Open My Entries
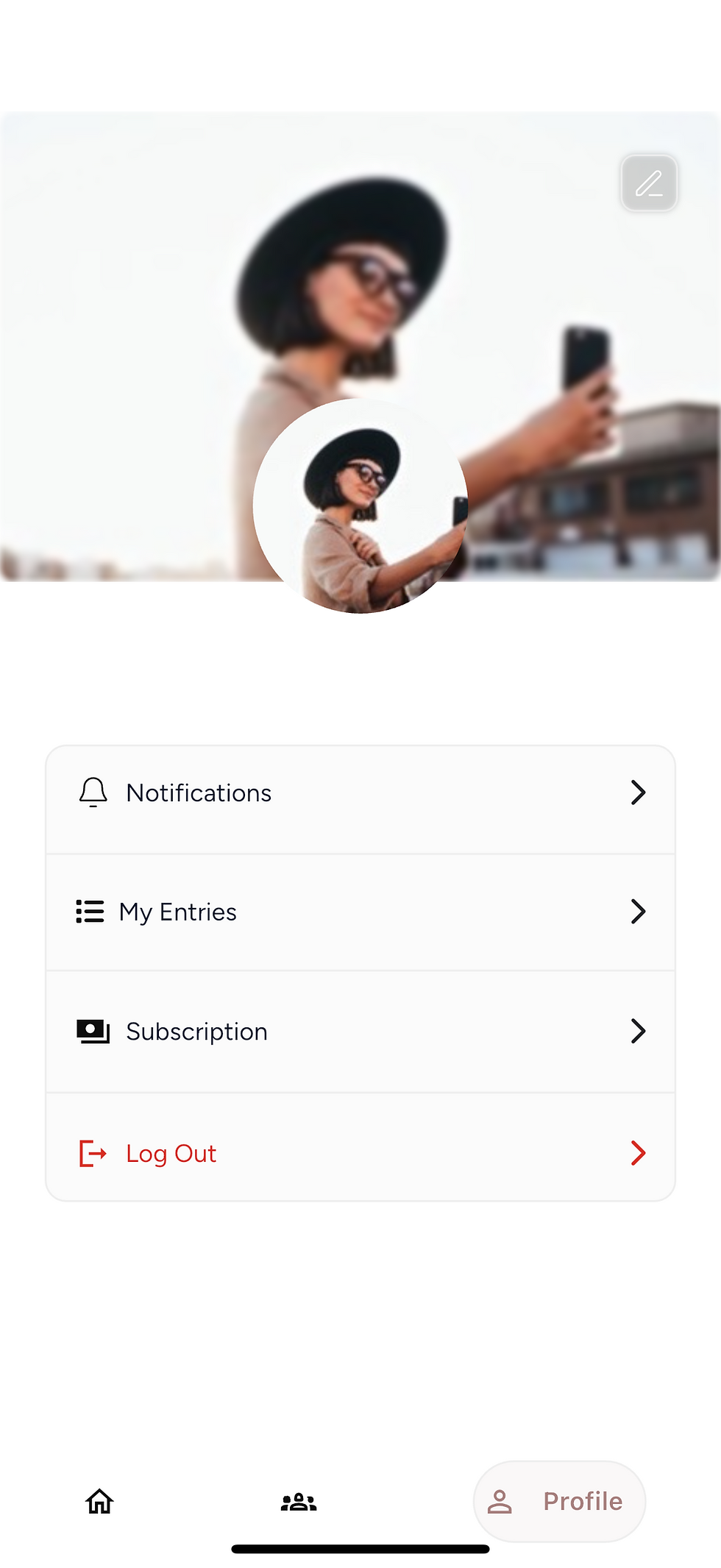Image resolution: width=721 pixels, height=1568 pixels. tap(360, 912)
